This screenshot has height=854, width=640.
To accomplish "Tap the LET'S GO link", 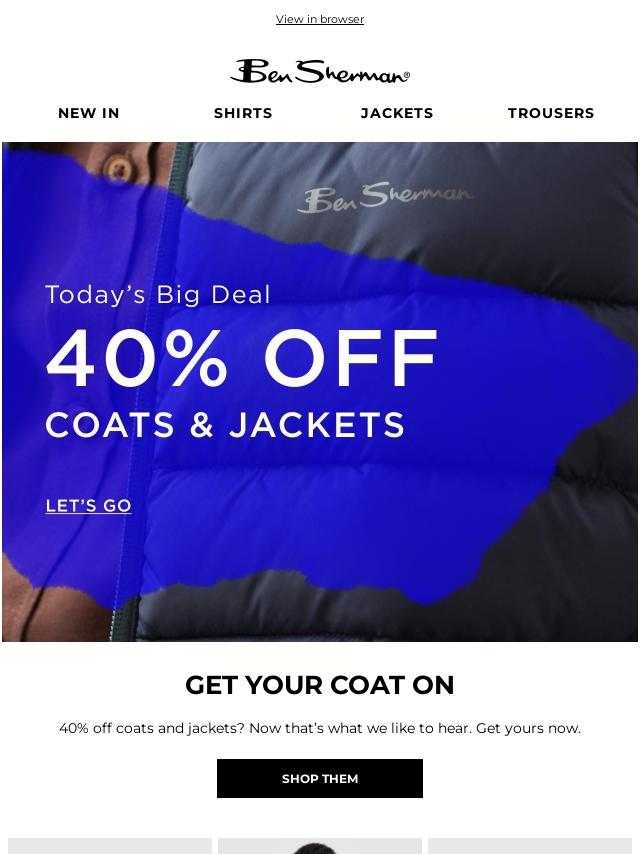I will [x=89, y=506].
